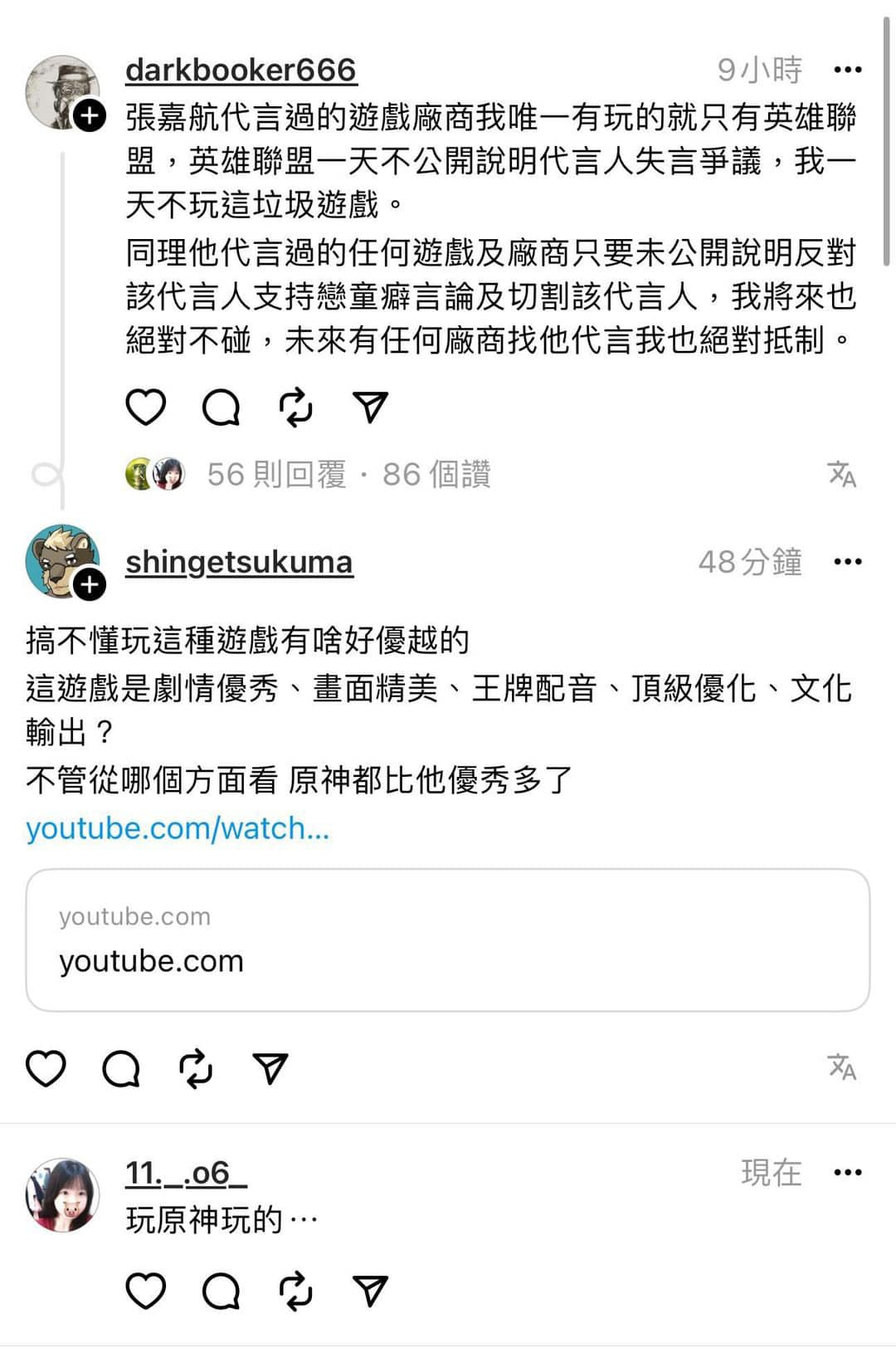This screenshot has width=896, height=1362.
Task: Open overflow menu on darkbooker666's post
Action: [x=847, y=71]
